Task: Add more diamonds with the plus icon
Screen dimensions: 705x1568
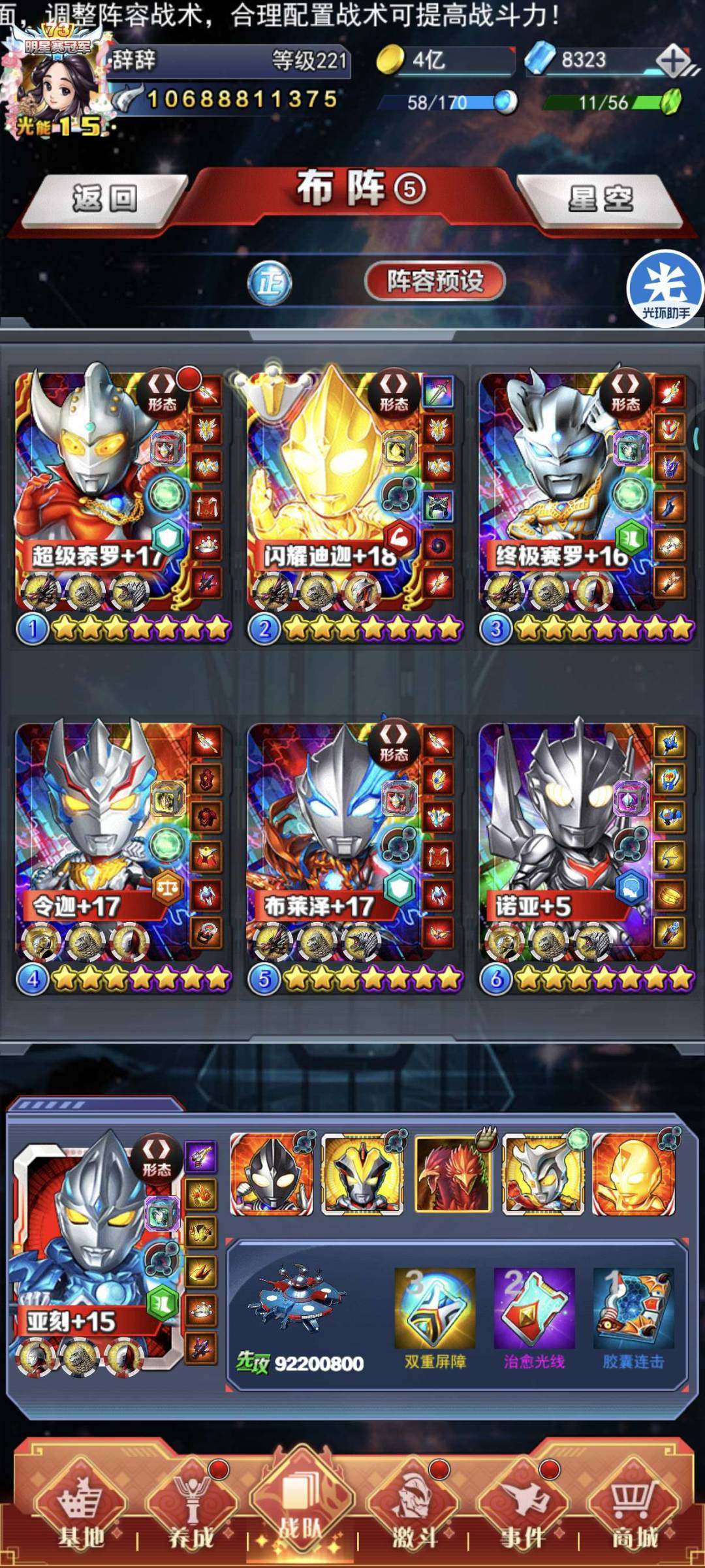Action: [674, 61]
